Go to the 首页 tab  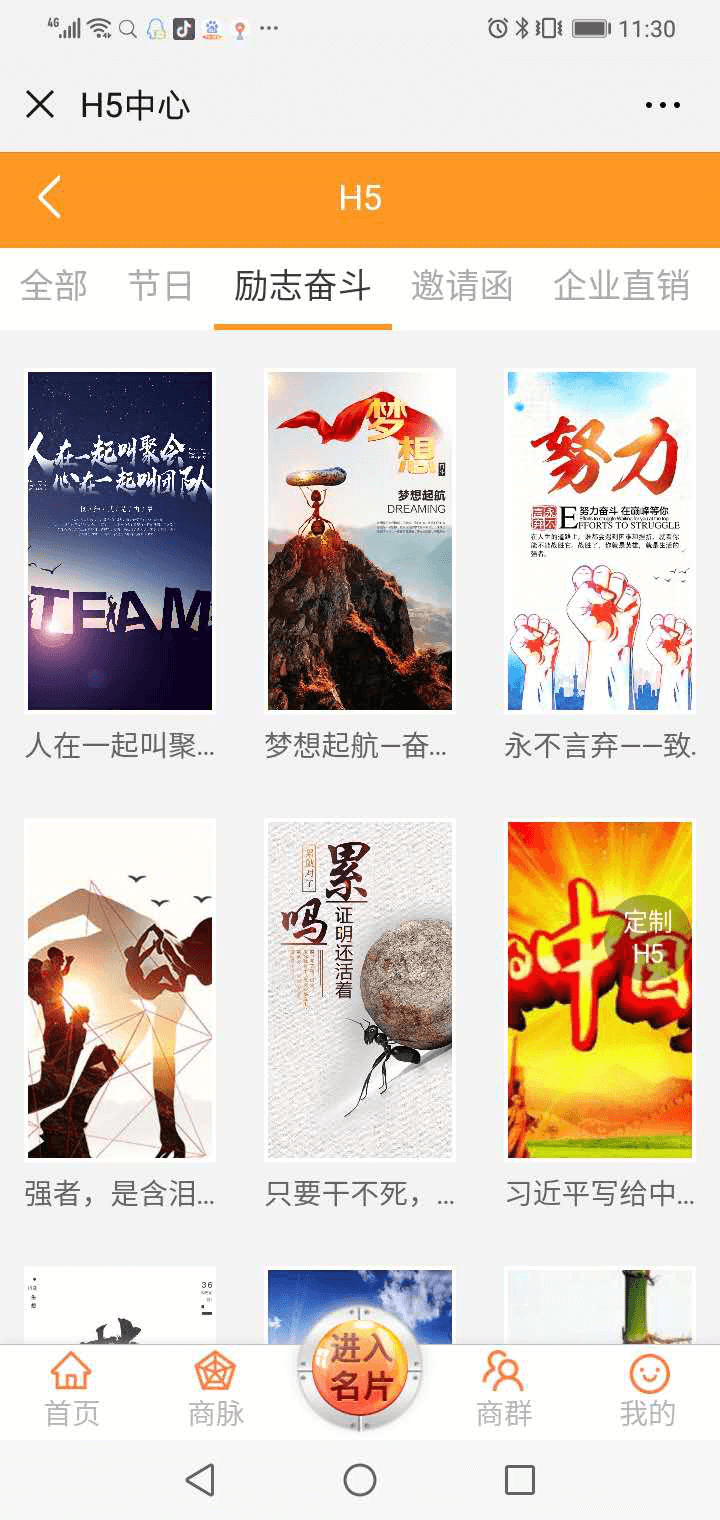(72, 1390)
